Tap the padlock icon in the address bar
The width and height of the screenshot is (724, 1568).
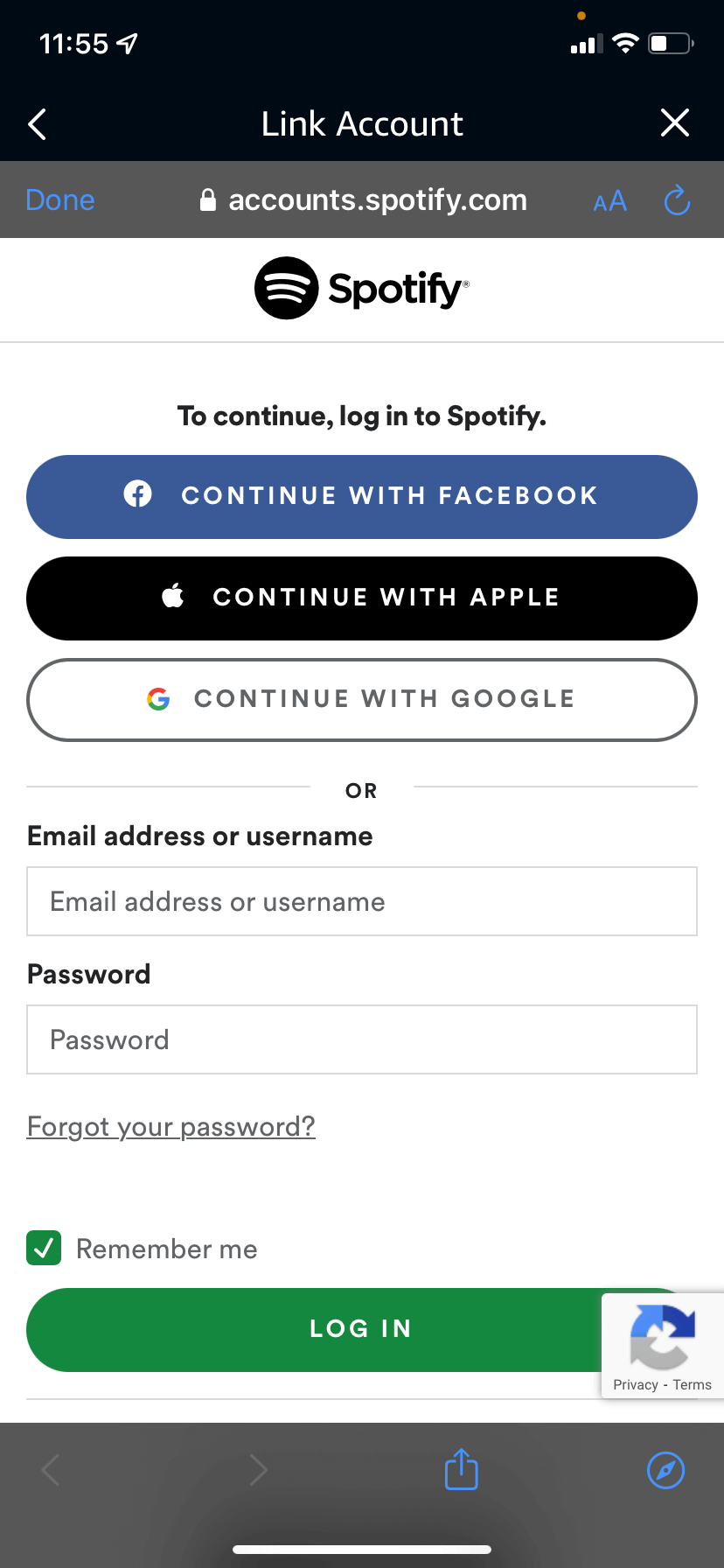207,199
